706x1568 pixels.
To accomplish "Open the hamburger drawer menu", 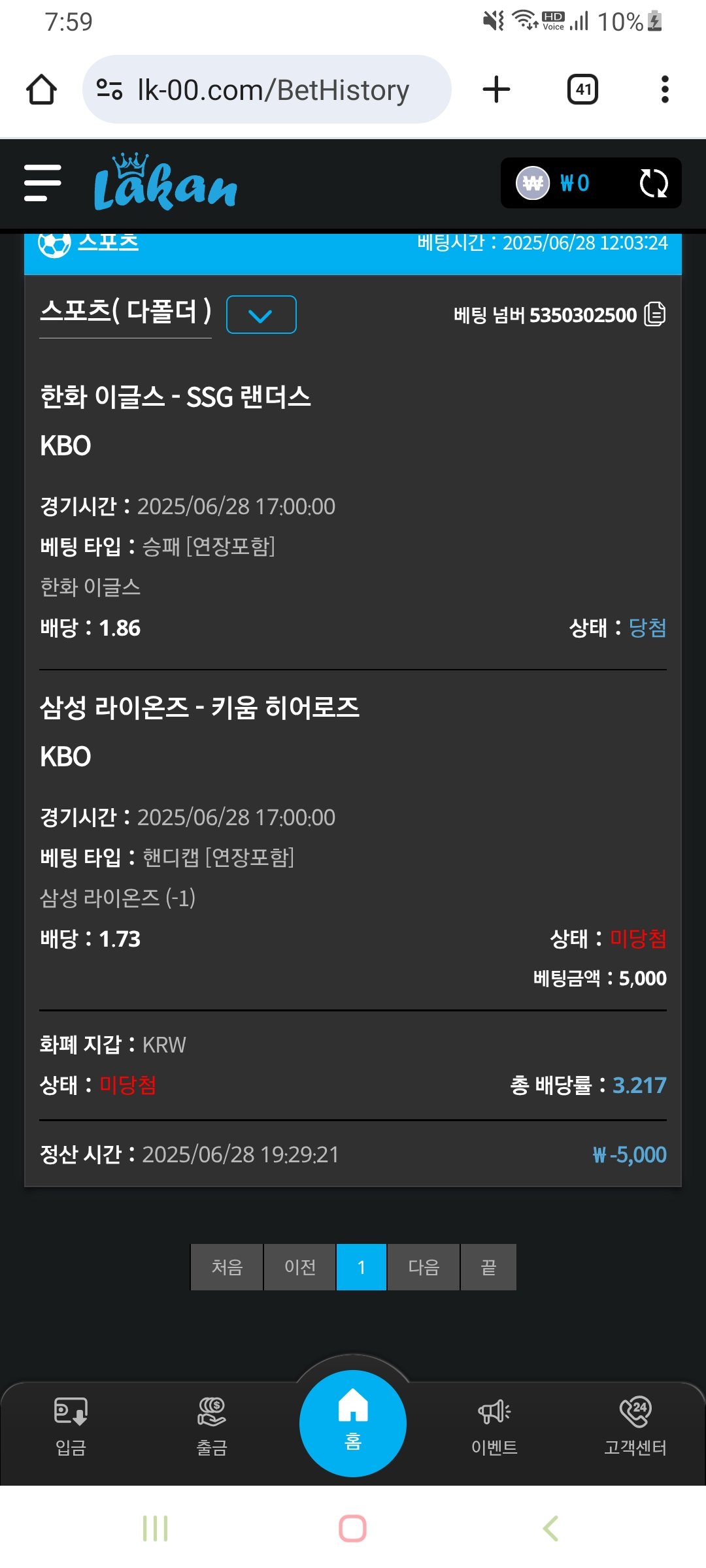I will (42, 183).
